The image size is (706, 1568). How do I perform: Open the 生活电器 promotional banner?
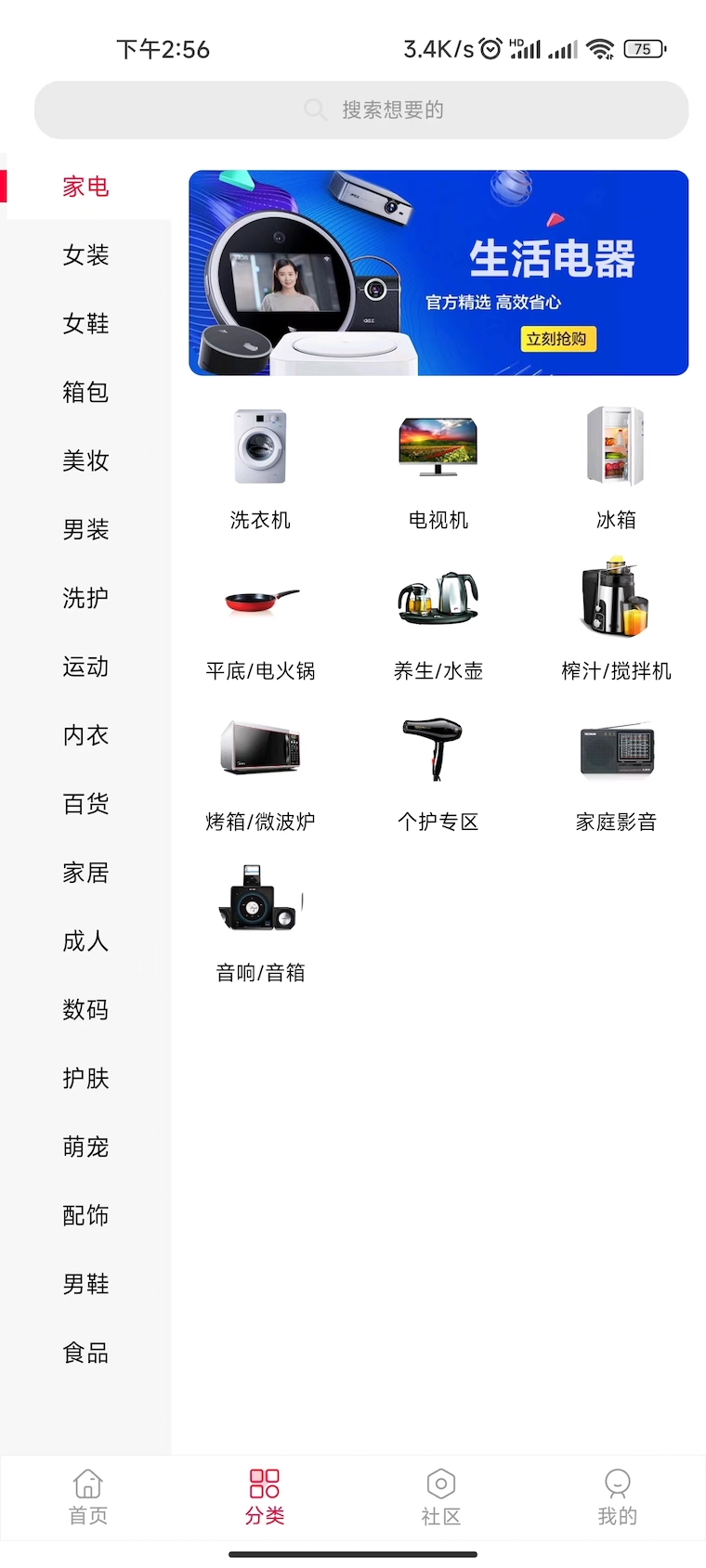pos(438,271)
